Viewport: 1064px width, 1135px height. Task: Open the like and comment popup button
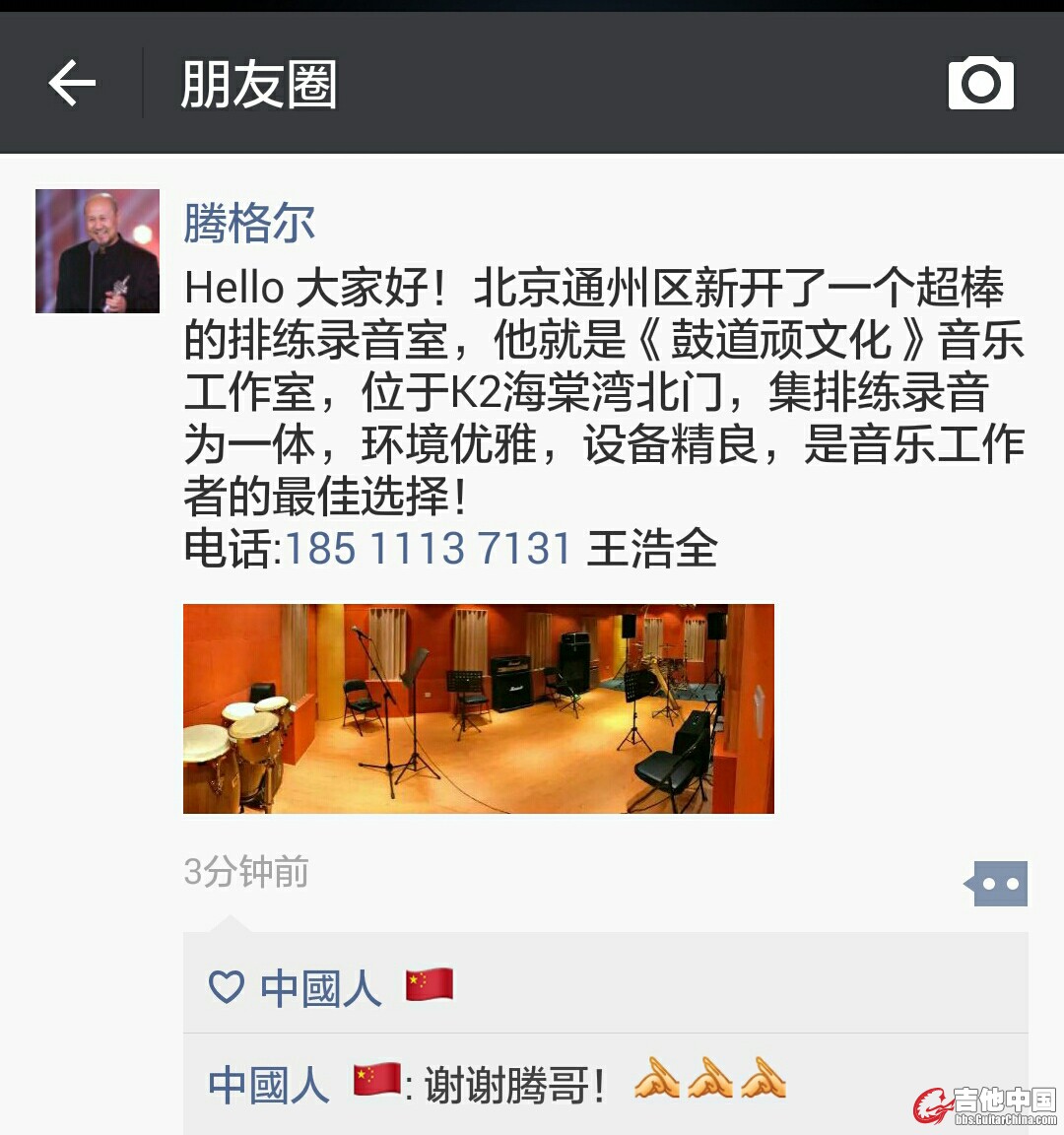[998, 884]
